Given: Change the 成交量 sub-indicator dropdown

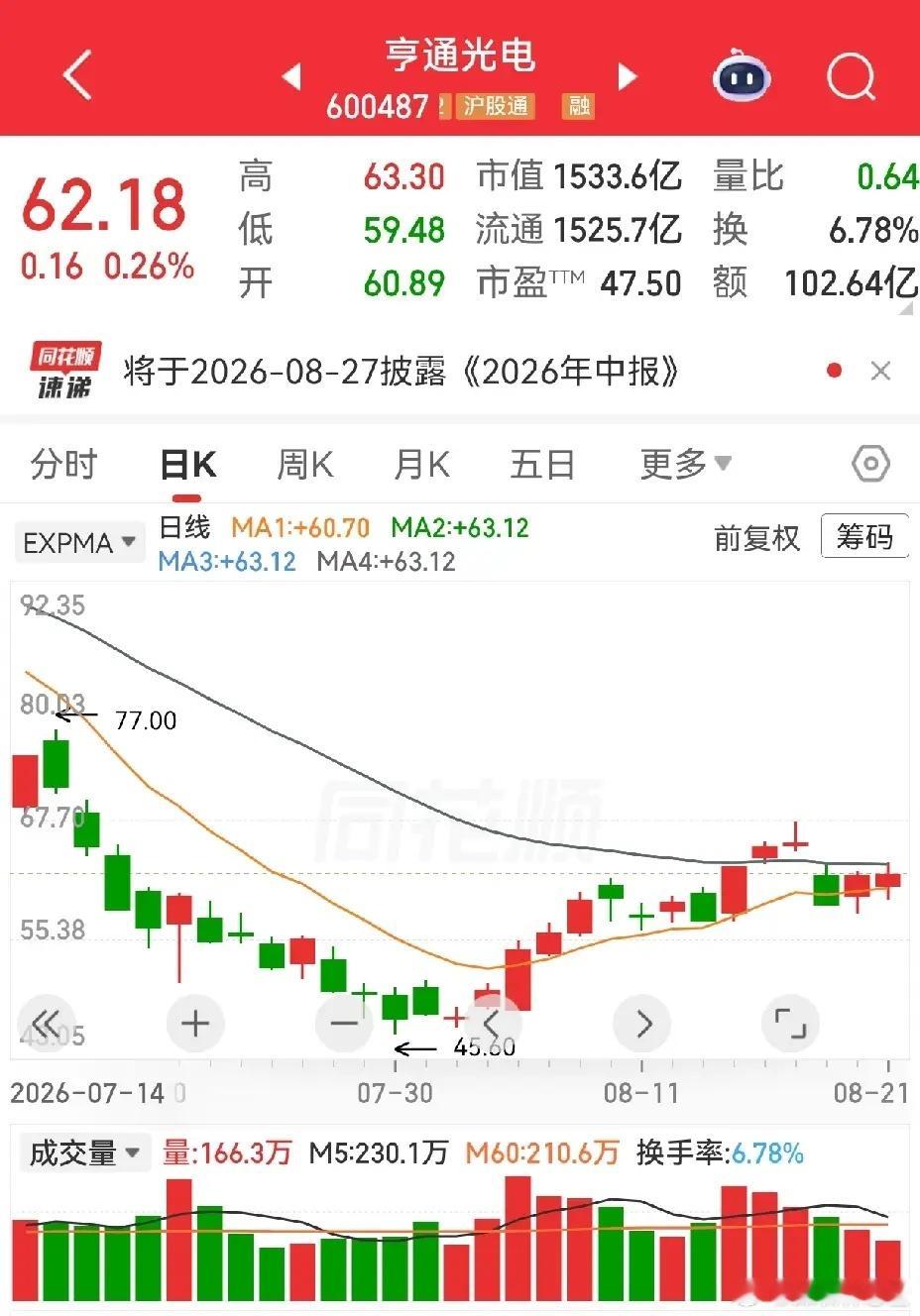Looking at the screenshot, I should (84, 1152).
